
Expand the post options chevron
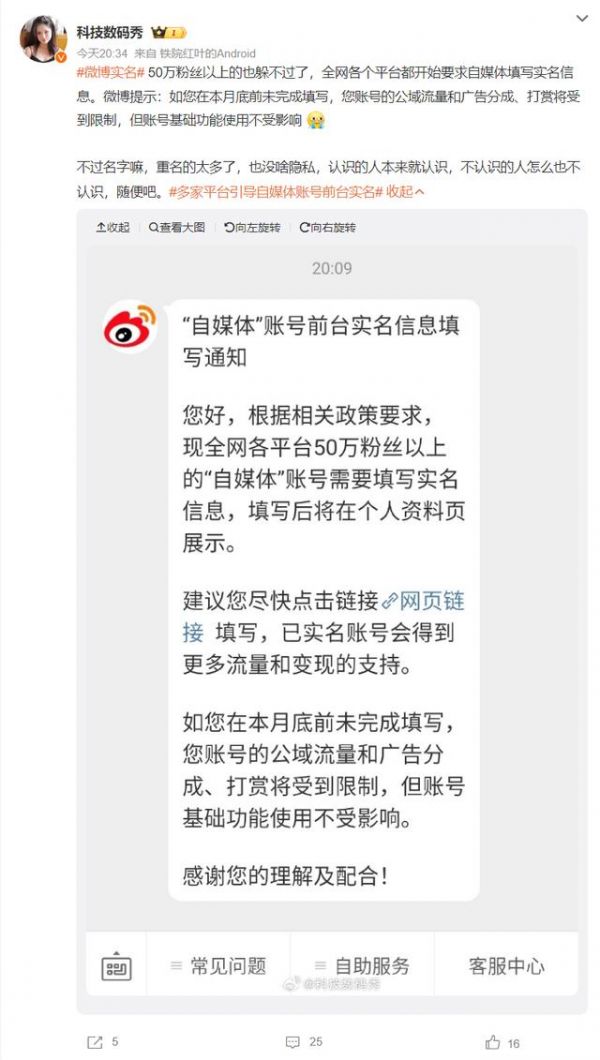click(583, 17)
